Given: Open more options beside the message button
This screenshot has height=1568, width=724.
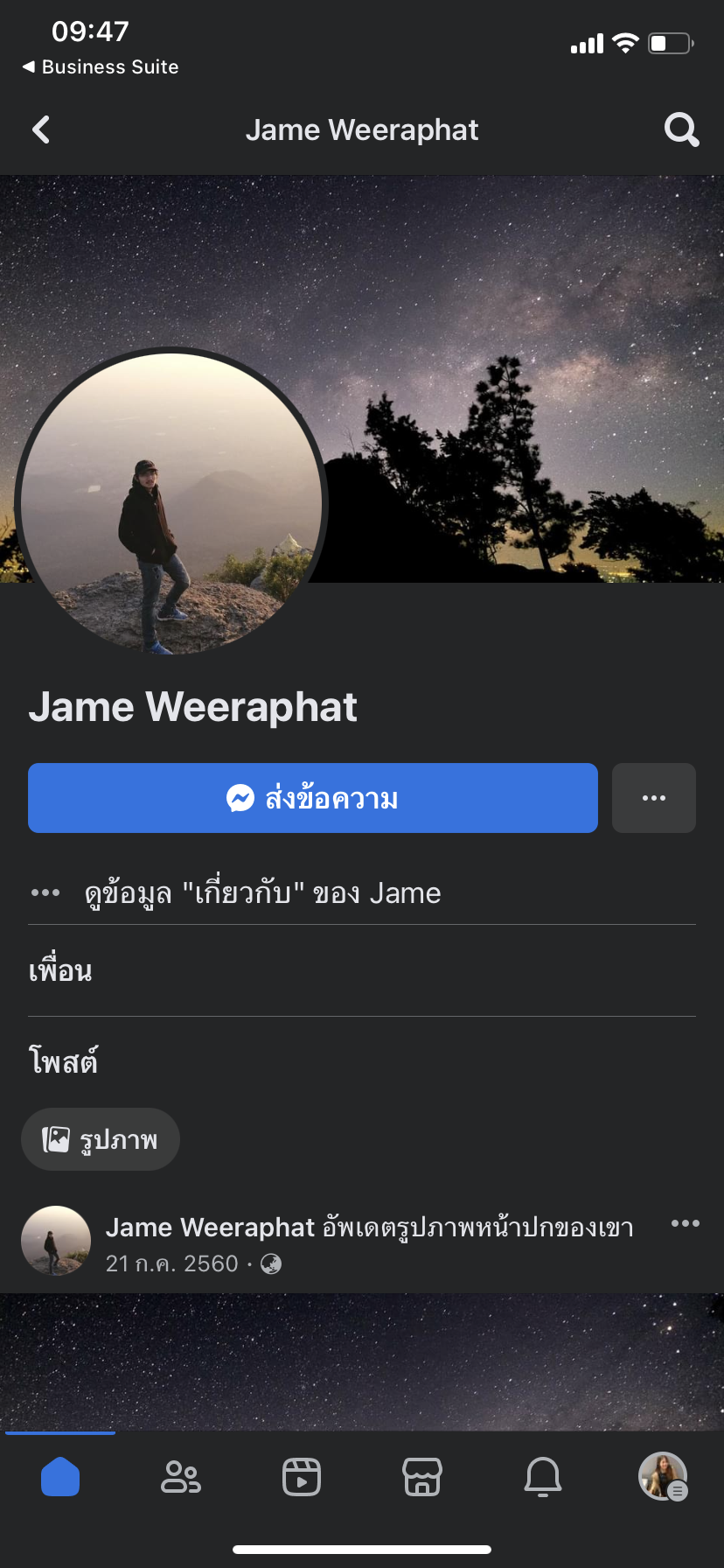Looking at the screenshot, I should [653, 798].
